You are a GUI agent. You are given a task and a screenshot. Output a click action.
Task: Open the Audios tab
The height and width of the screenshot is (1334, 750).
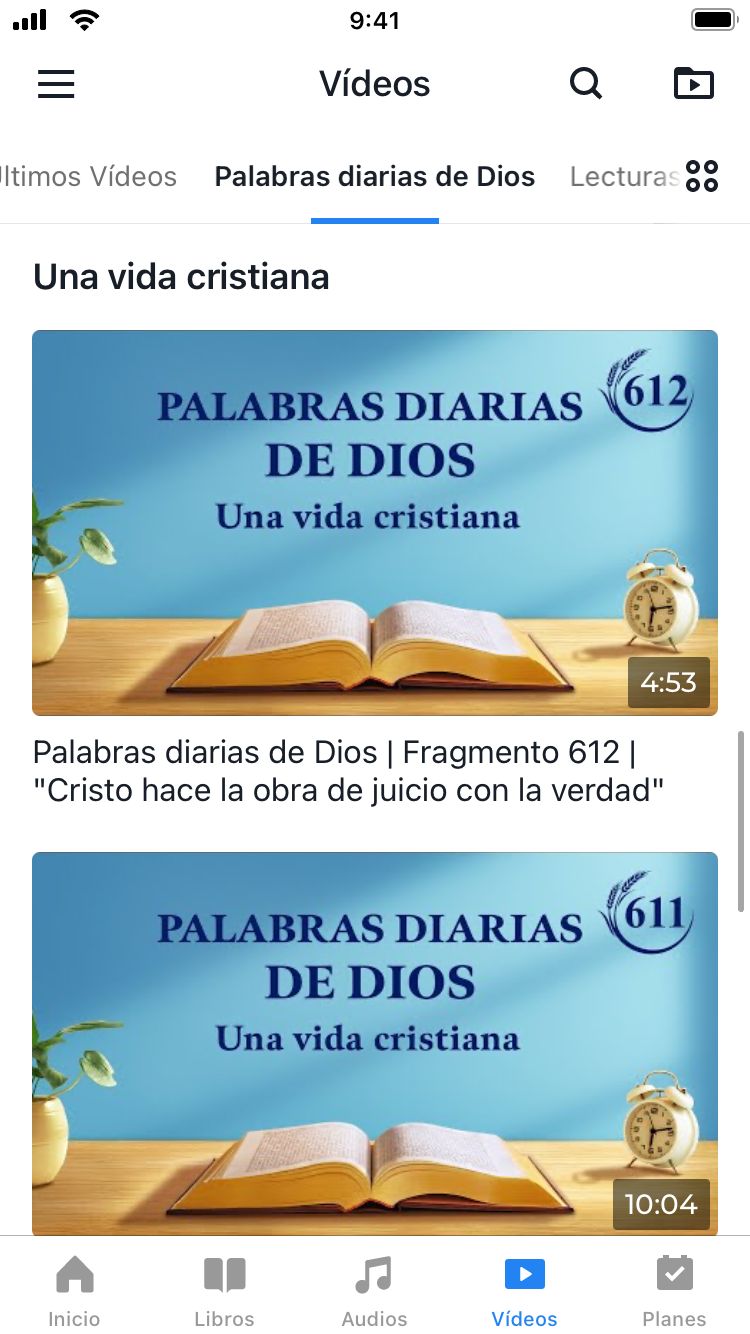[374, 1290]
